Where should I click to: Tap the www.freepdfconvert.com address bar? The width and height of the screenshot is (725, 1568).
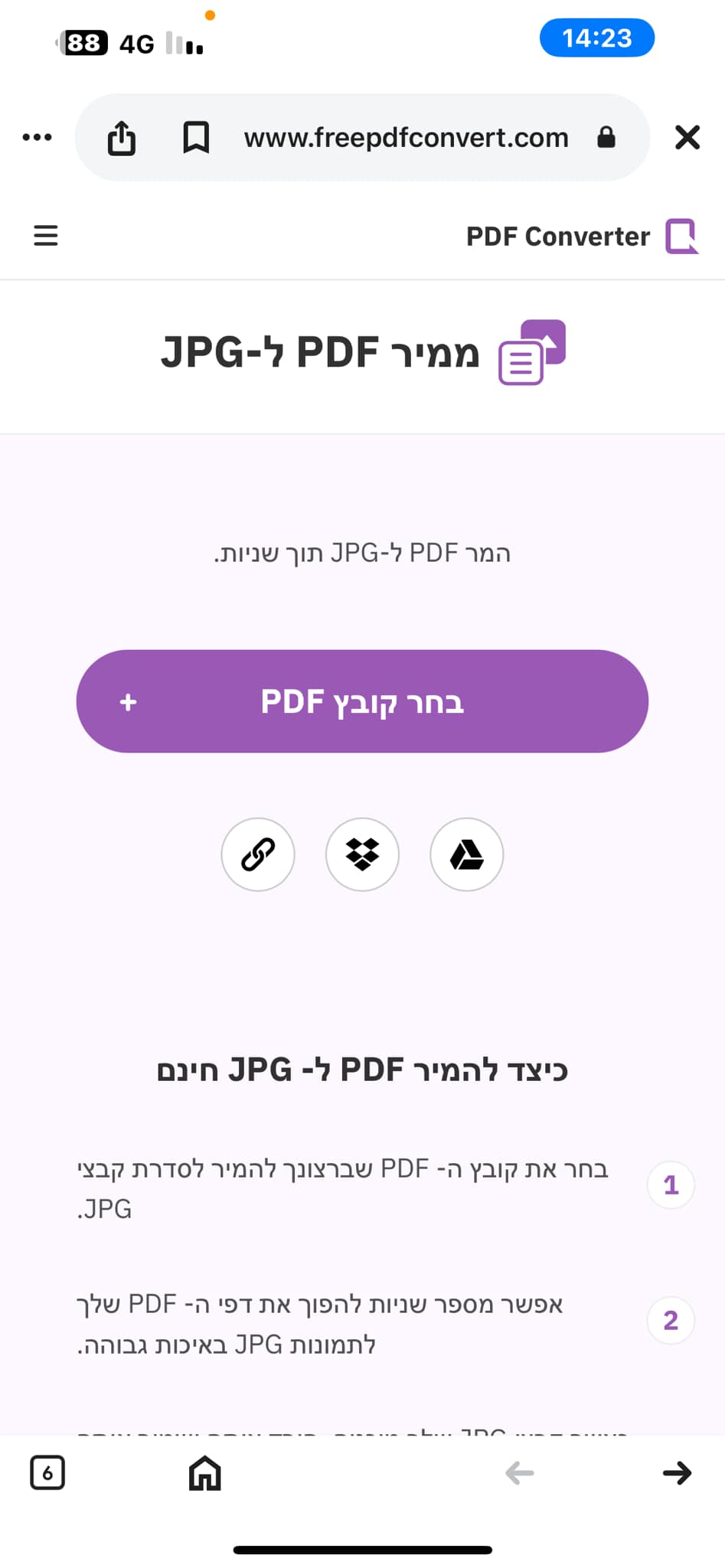click(x=406, y=138)
